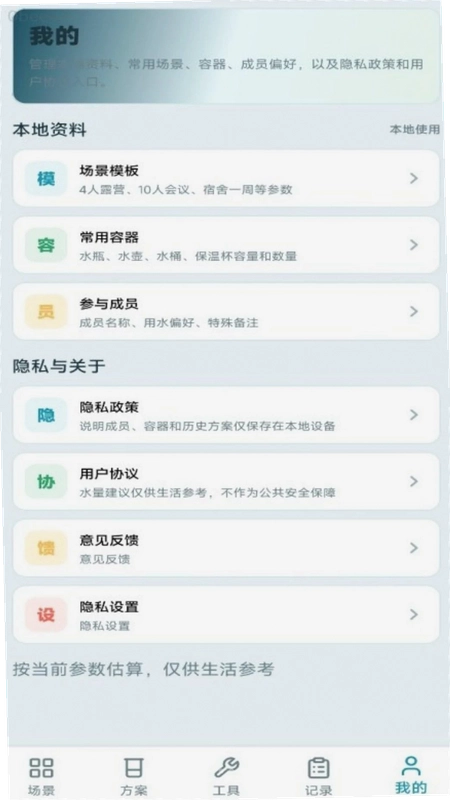
Task: Go to 隐私设置
Action: click(x=226, y=614)
